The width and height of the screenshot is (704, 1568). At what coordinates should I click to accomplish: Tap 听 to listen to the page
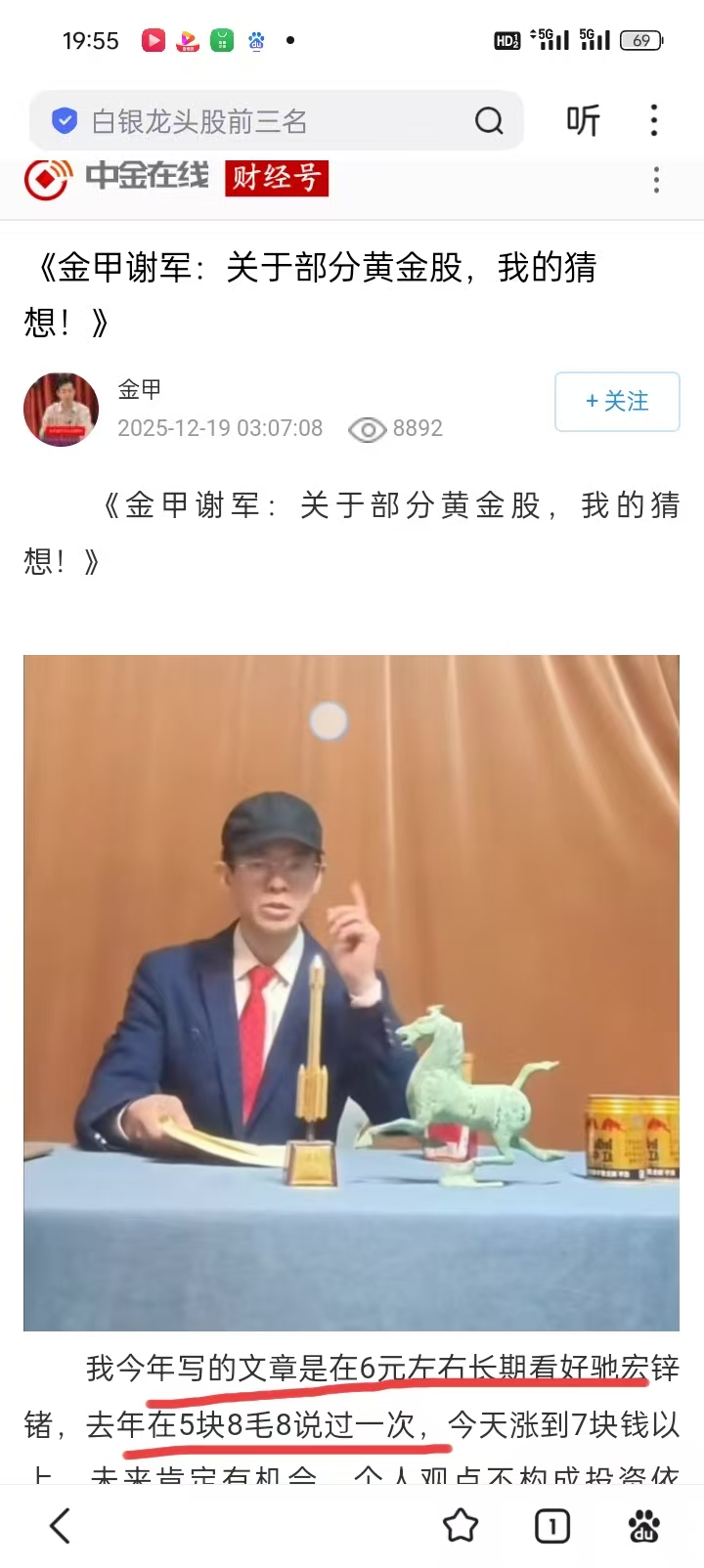(583, 121)
